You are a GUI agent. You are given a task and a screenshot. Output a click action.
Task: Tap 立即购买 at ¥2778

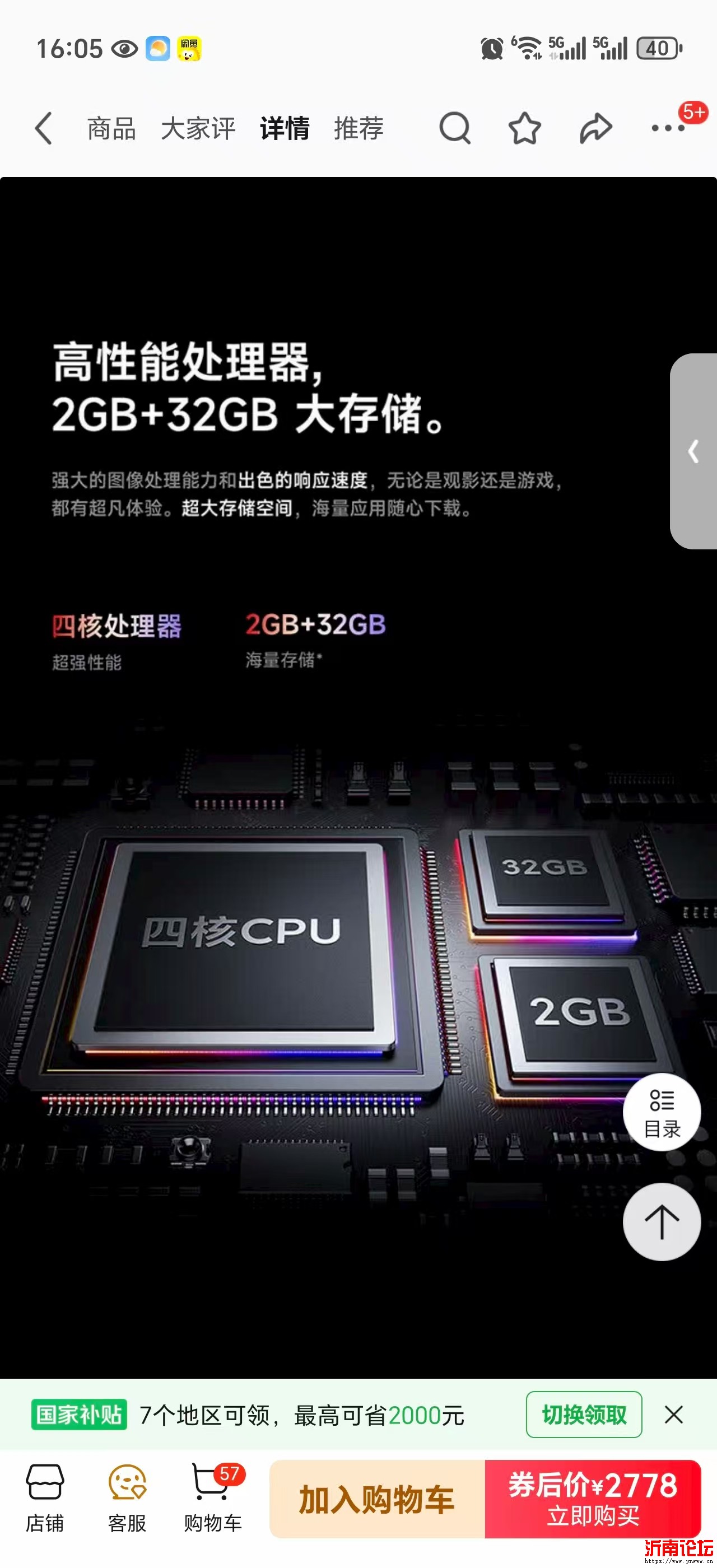tap(593, 1499)
